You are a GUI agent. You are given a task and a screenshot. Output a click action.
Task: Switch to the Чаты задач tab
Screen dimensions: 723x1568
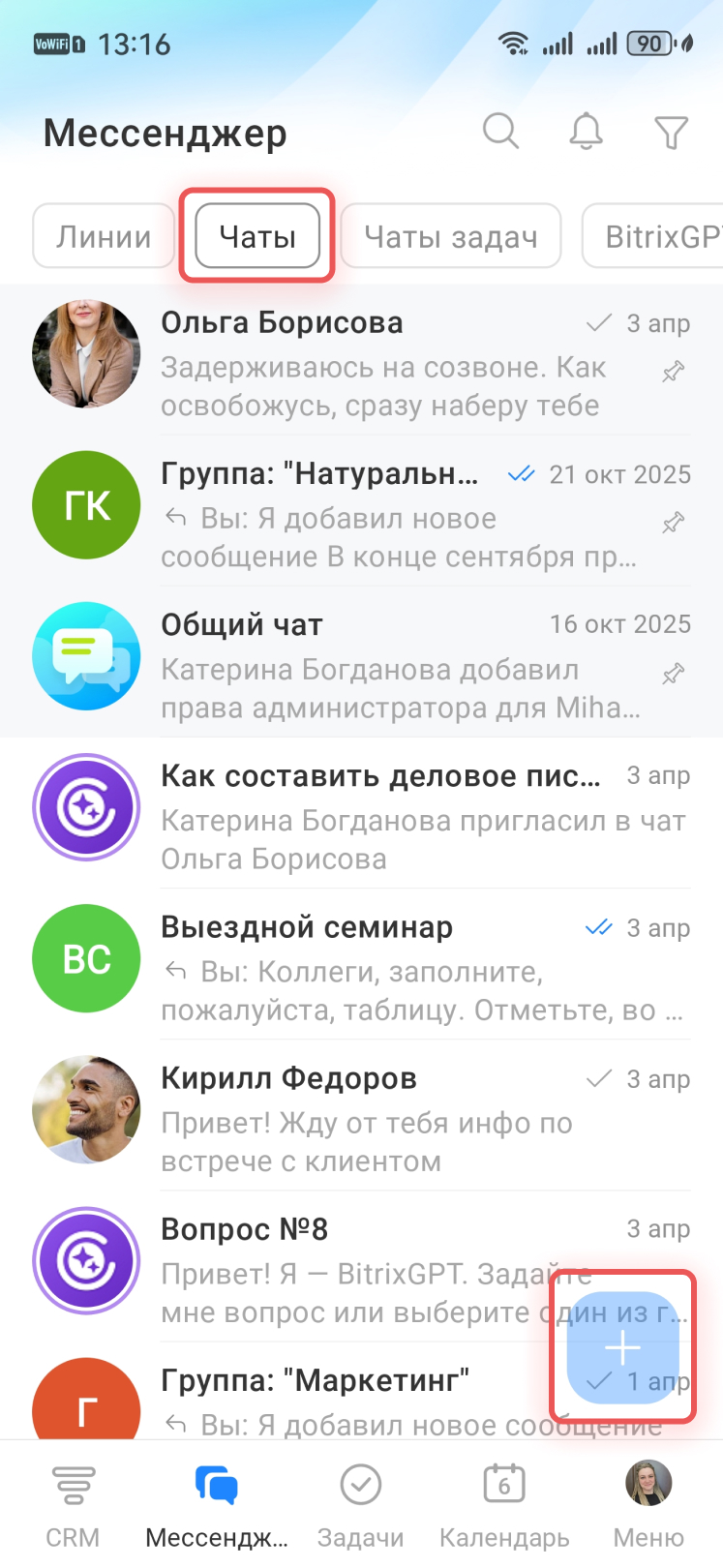coord(451,236)
